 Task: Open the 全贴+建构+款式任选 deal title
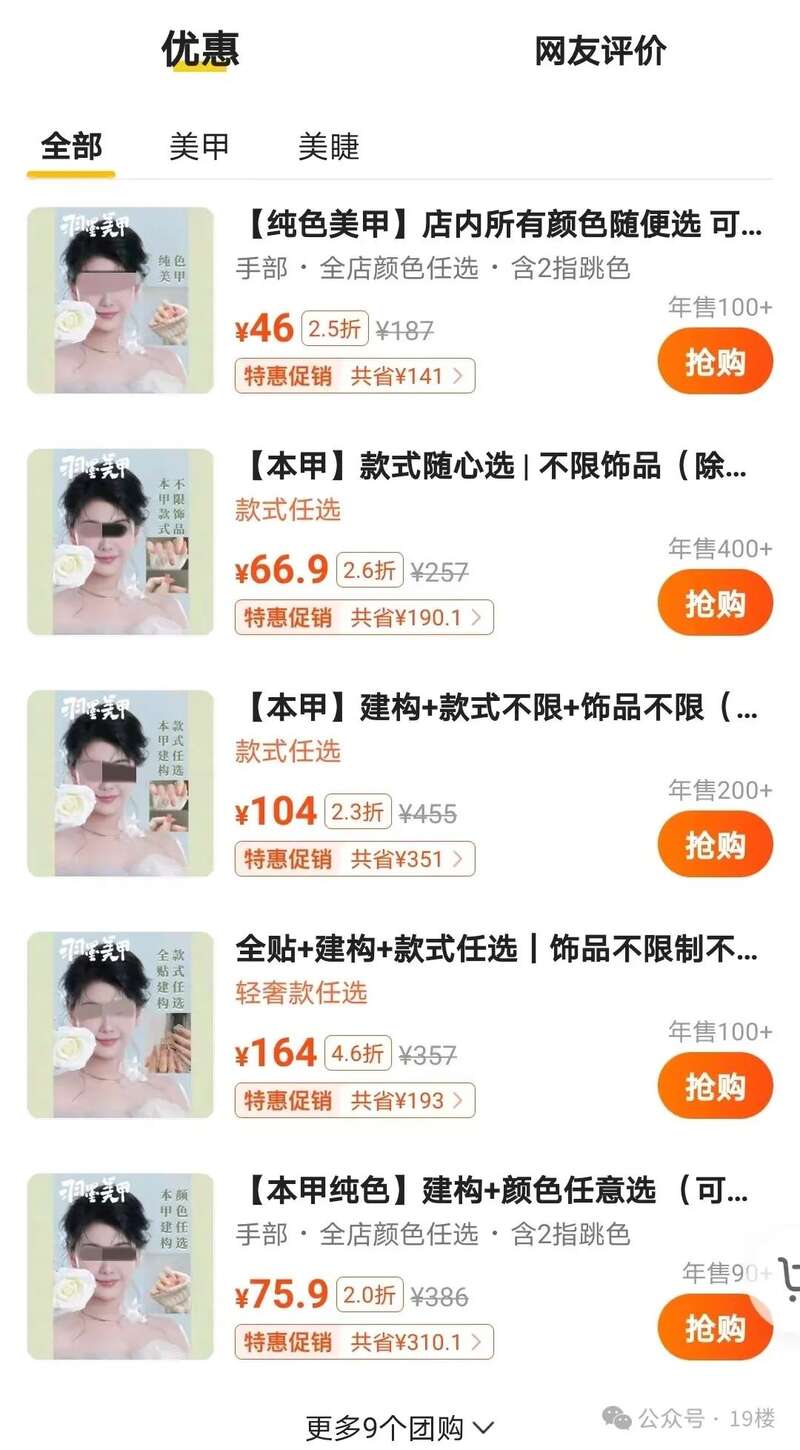click(495, 949)
